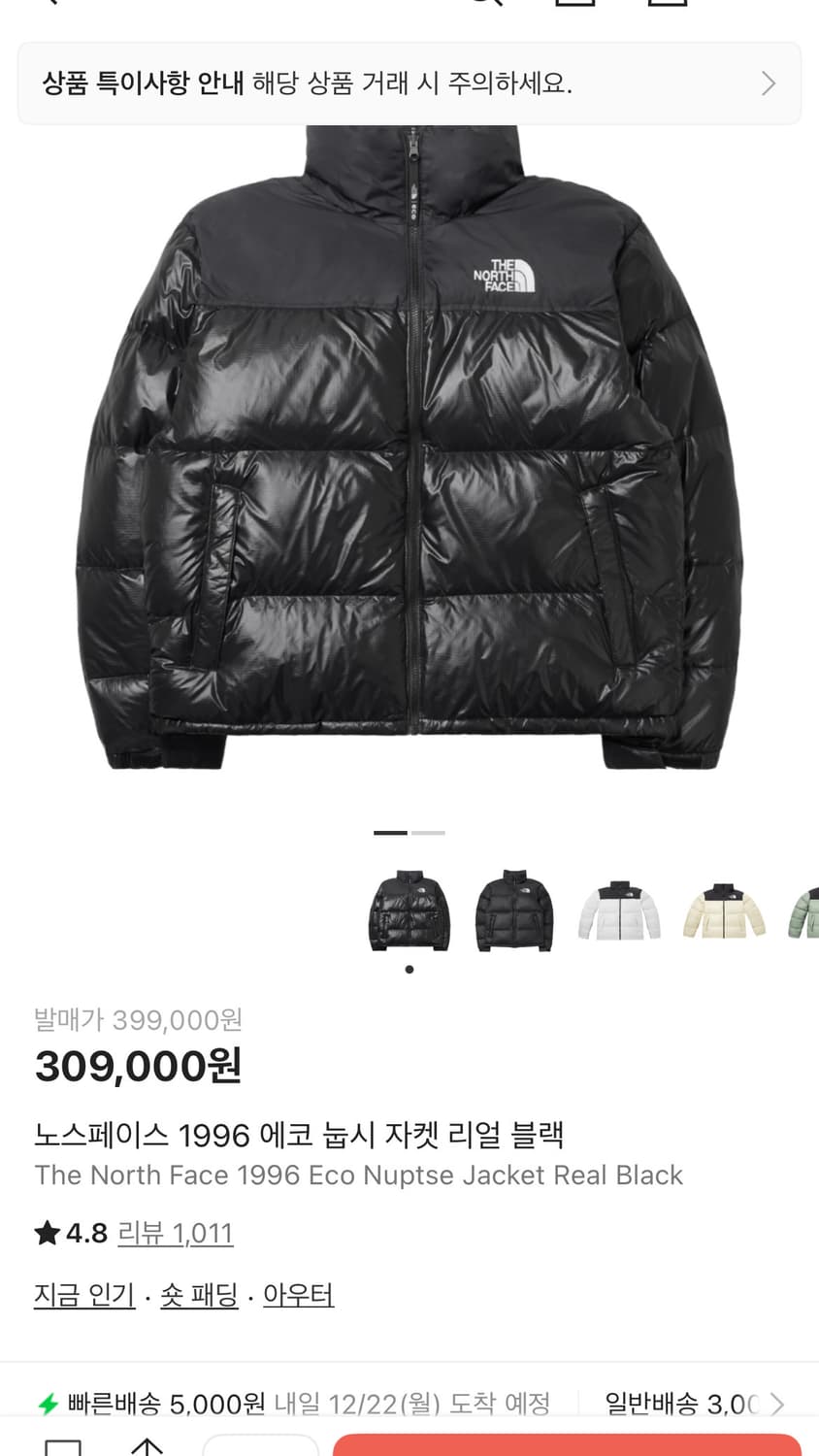Viewport: 819px width, 1456px height.
Task: Select the second carousel indicator dash
Action: tap(427, 832)
